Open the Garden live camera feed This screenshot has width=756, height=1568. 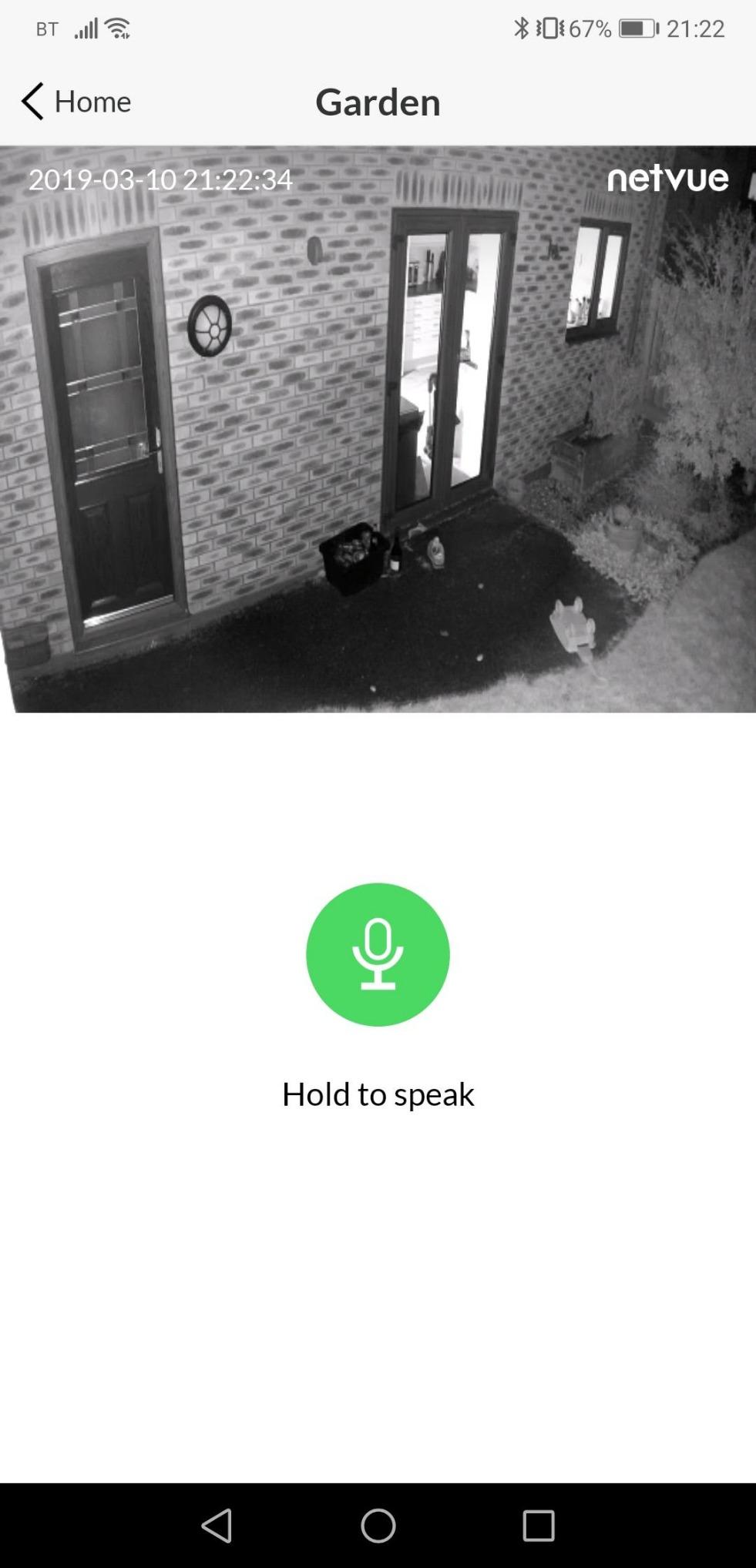378,428
